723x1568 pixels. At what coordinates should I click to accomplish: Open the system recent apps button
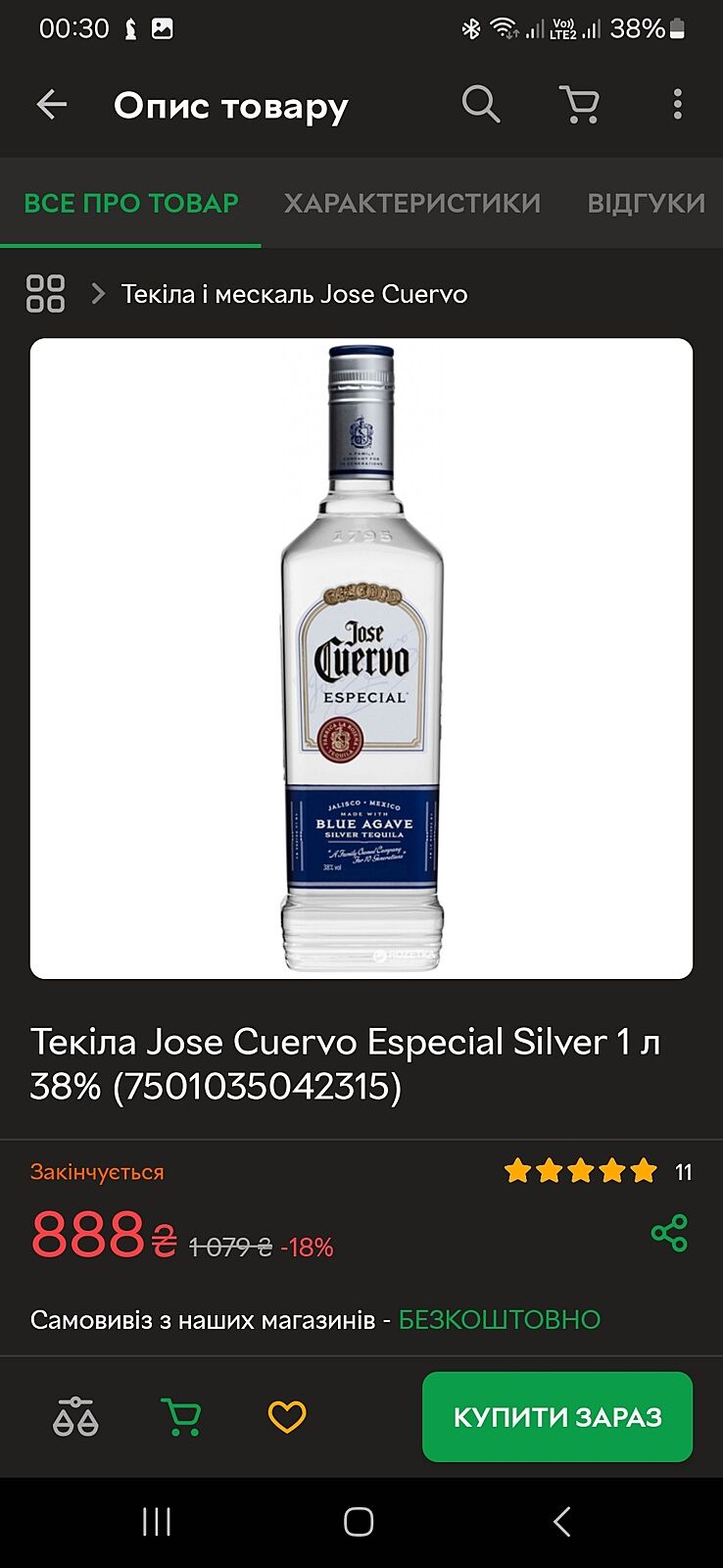pos(157,1522)
